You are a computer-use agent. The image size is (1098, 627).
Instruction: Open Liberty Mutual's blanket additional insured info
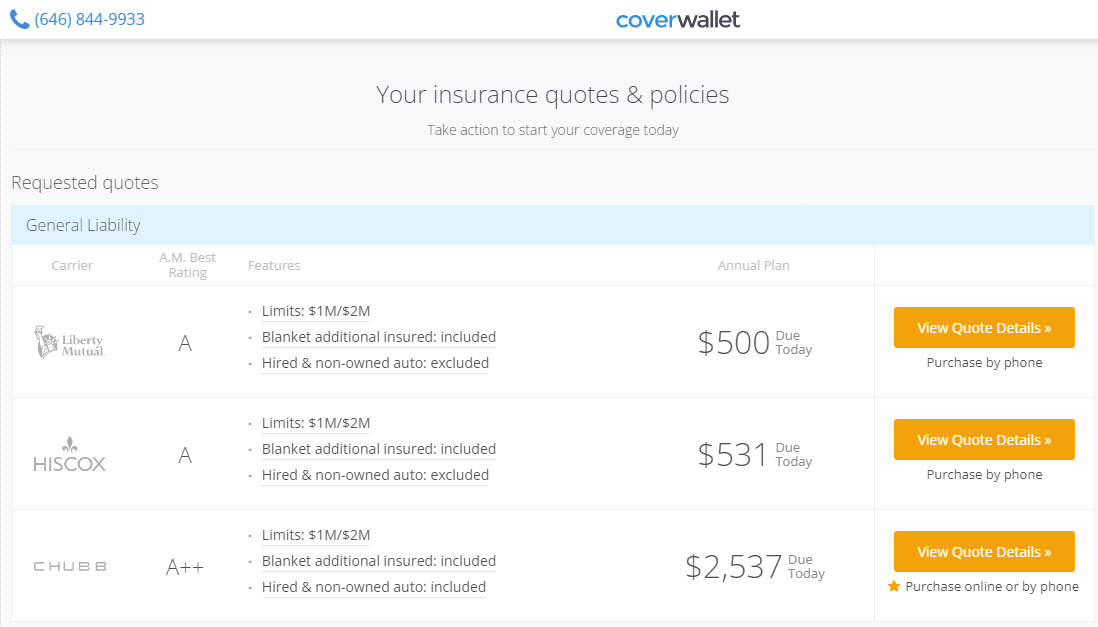(x=378, y=337)
